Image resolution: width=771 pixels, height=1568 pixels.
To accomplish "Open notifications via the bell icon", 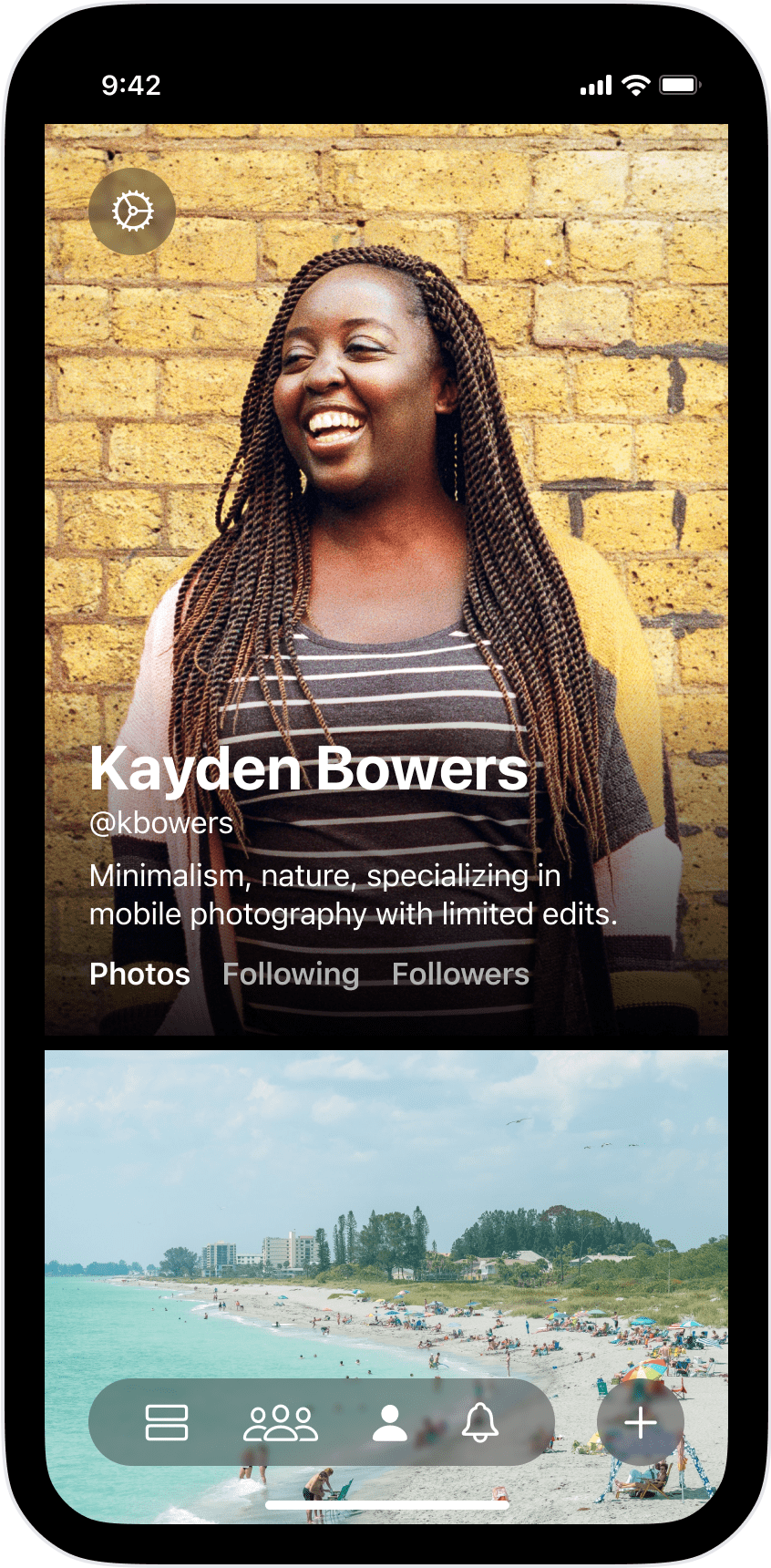I will (x=482, y=1423).
